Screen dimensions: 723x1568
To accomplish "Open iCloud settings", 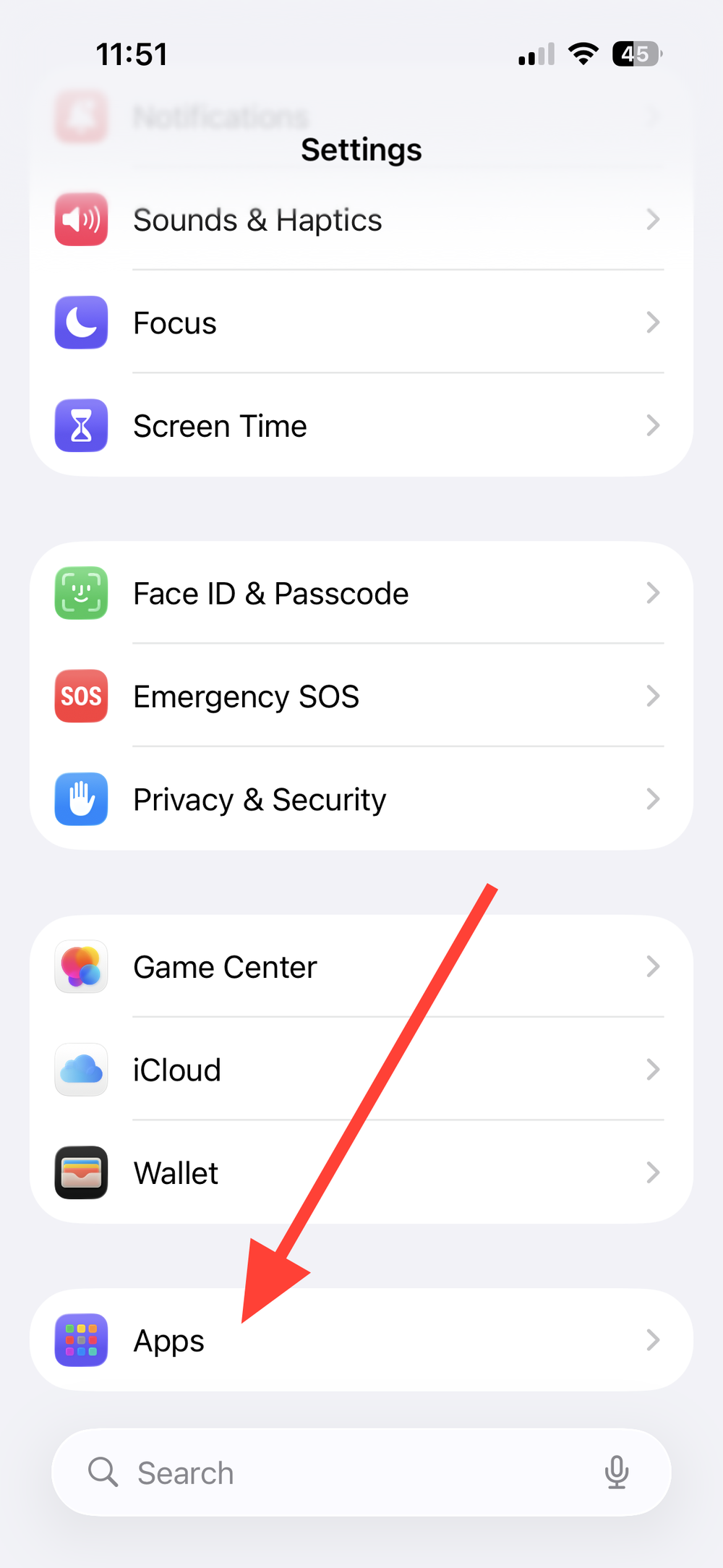I will coord(361,1069).
